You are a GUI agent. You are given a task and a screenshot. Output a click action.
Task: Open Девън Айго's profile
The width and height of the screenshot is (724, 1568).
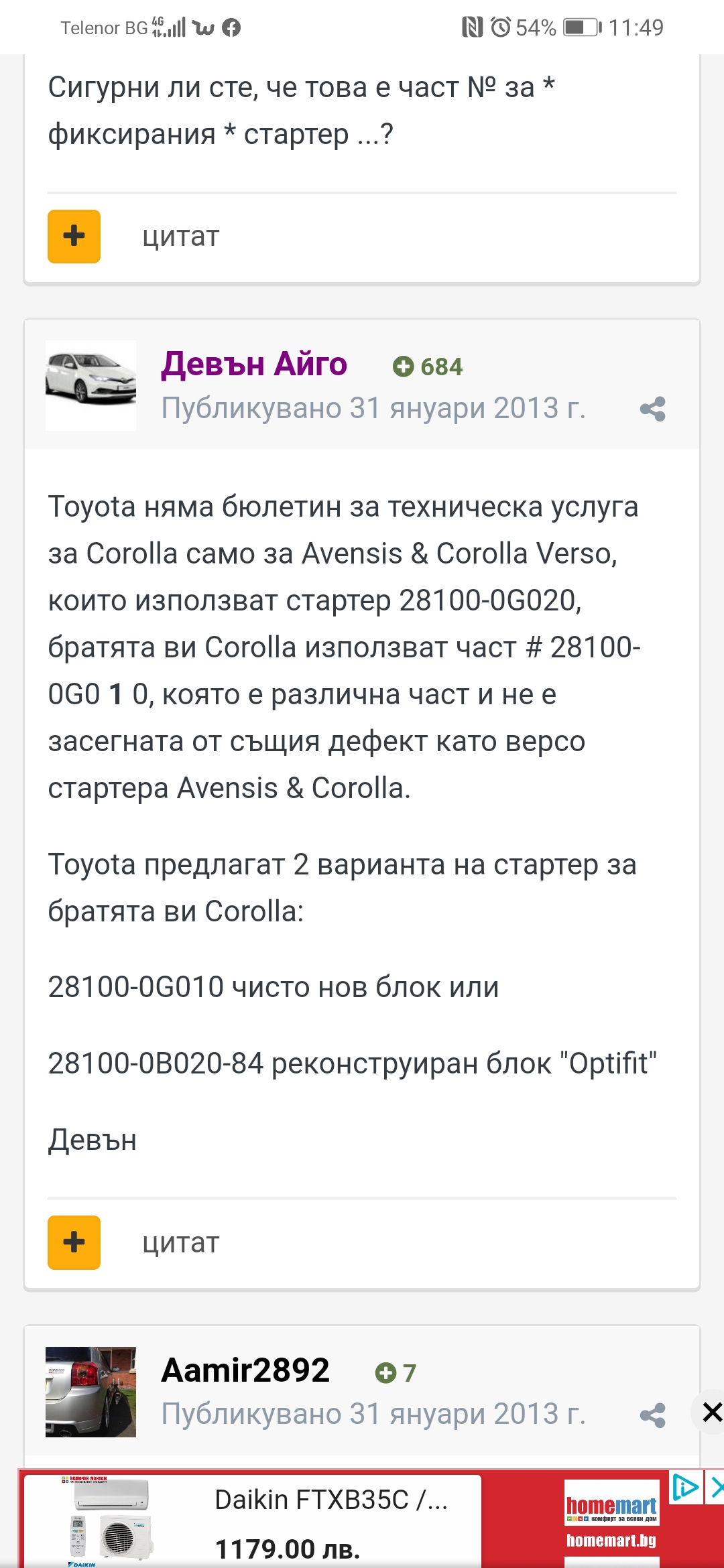(x=253, y=365)
